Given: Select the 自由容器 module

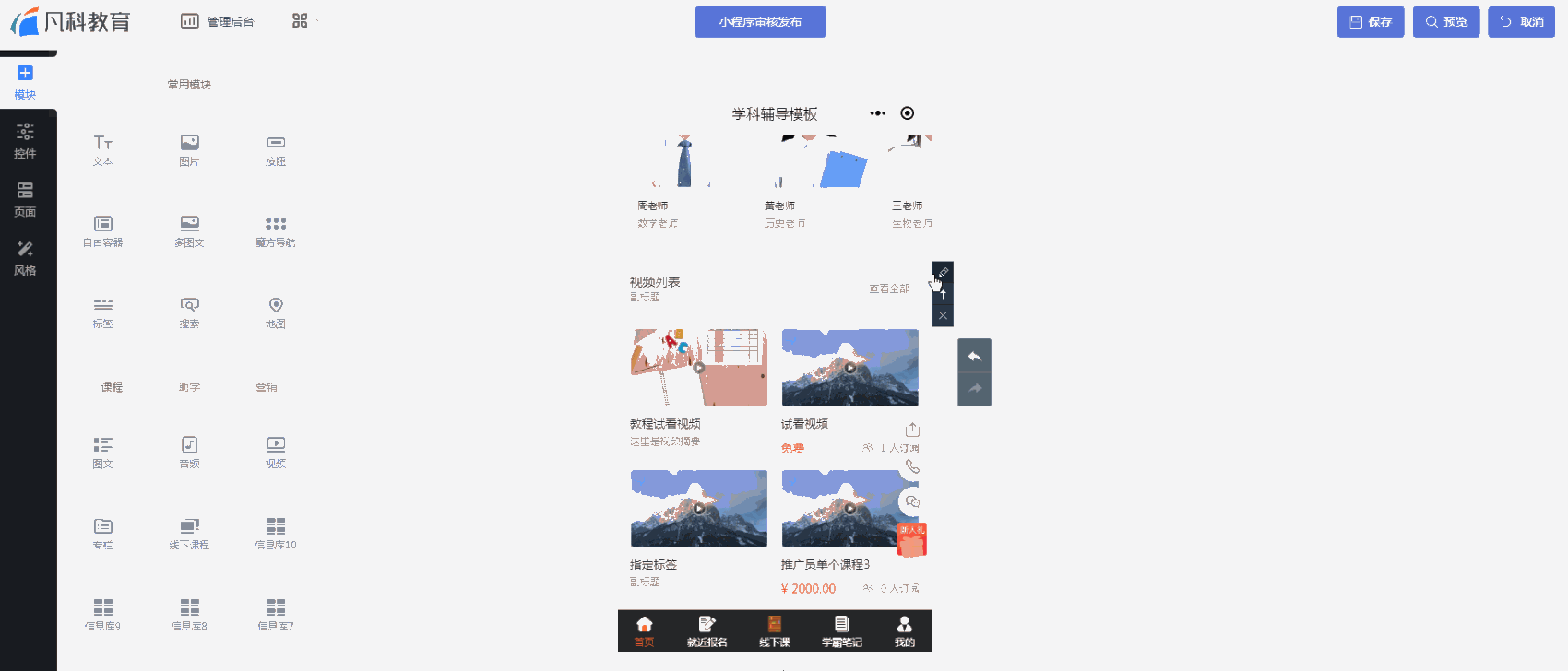Looking at the screenshot, I should coord(102,230).
